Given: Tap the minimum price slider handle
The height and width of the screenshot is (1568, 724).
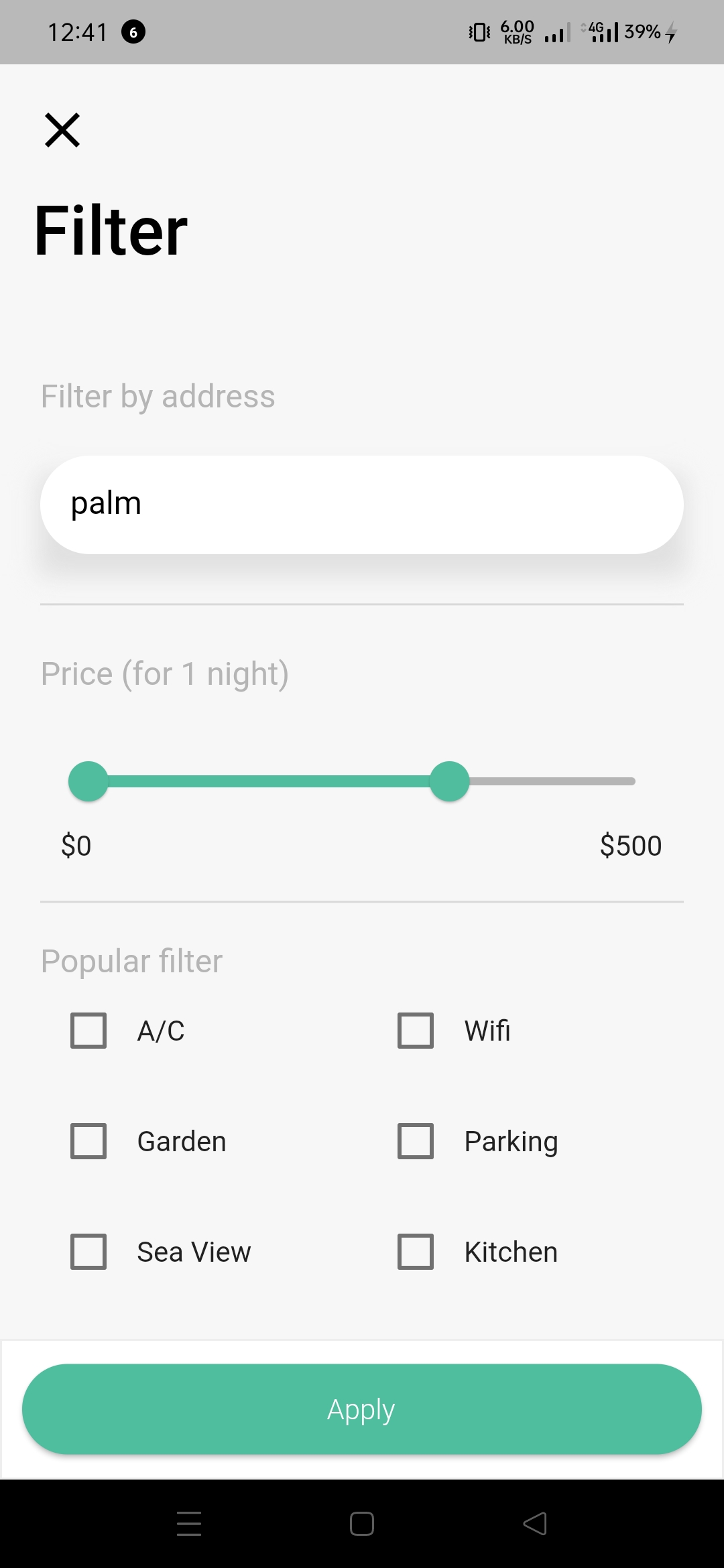Looking at the screenshot, I should [x=88, y=781].
